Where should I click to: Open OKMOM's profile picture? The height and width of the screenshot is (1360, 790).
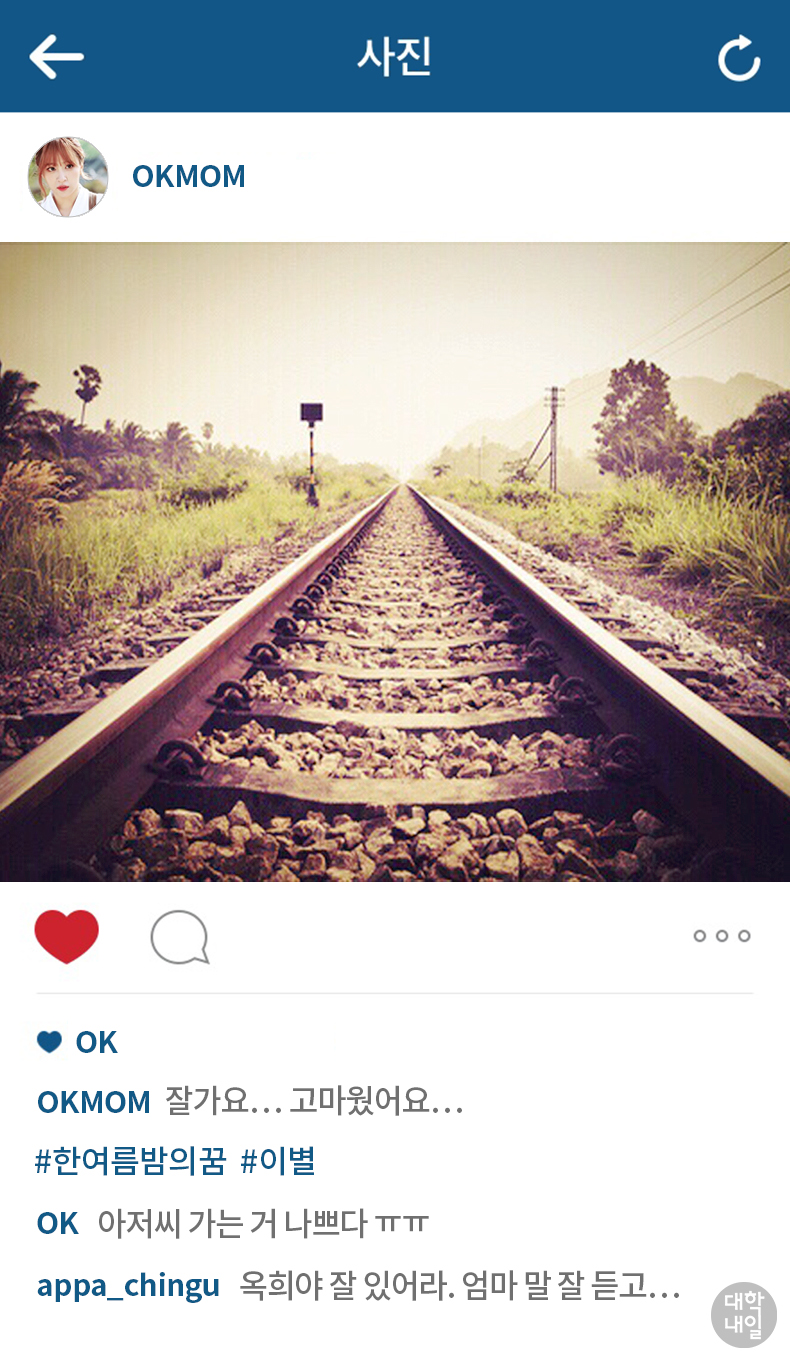pos(68,177)
